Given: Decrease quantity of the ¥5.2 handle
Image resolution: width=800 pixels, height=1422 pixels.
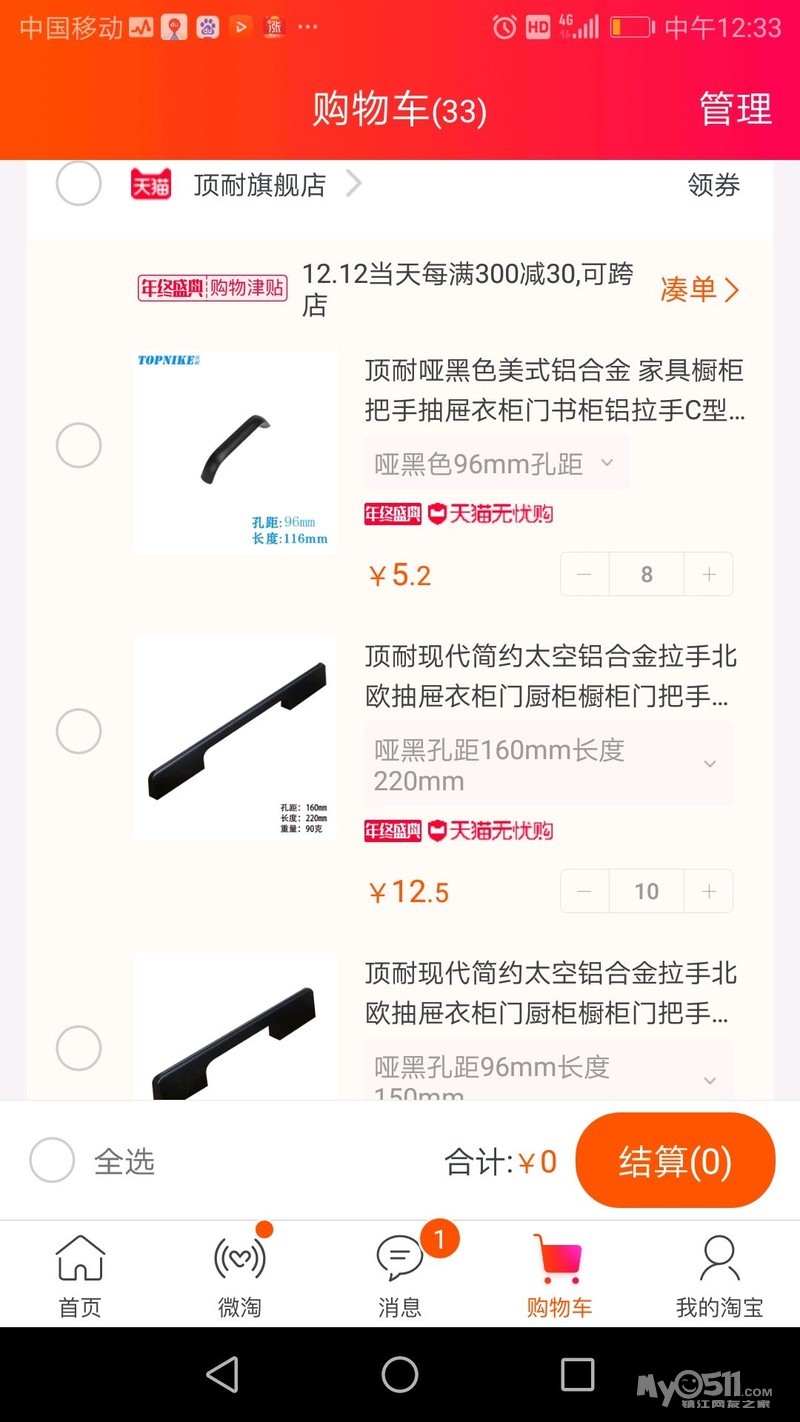Looking at the screenshot, I should pos(585,575).
